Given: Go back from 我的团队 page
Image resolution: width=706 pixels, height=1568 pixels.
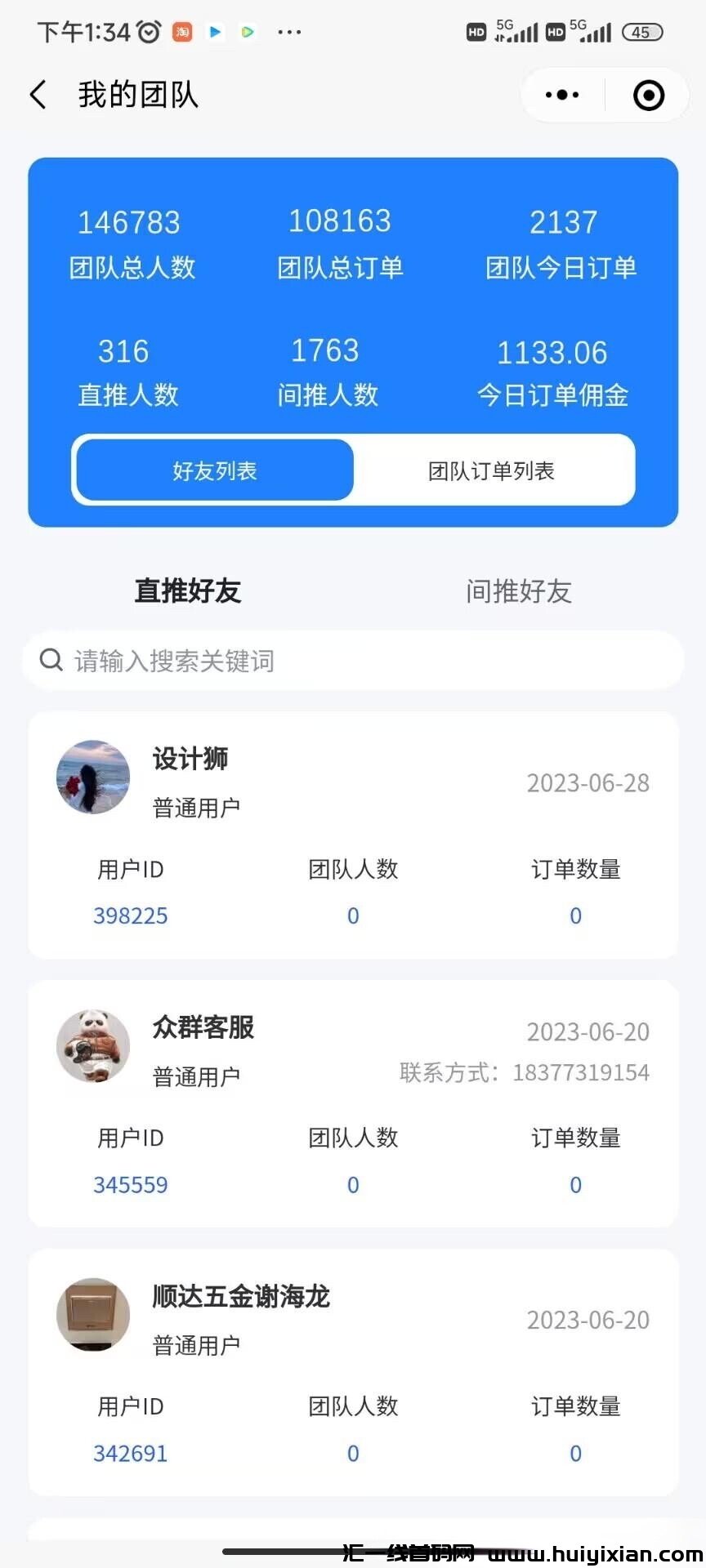Looking at the screenshot, I should (x=38, y=95).
